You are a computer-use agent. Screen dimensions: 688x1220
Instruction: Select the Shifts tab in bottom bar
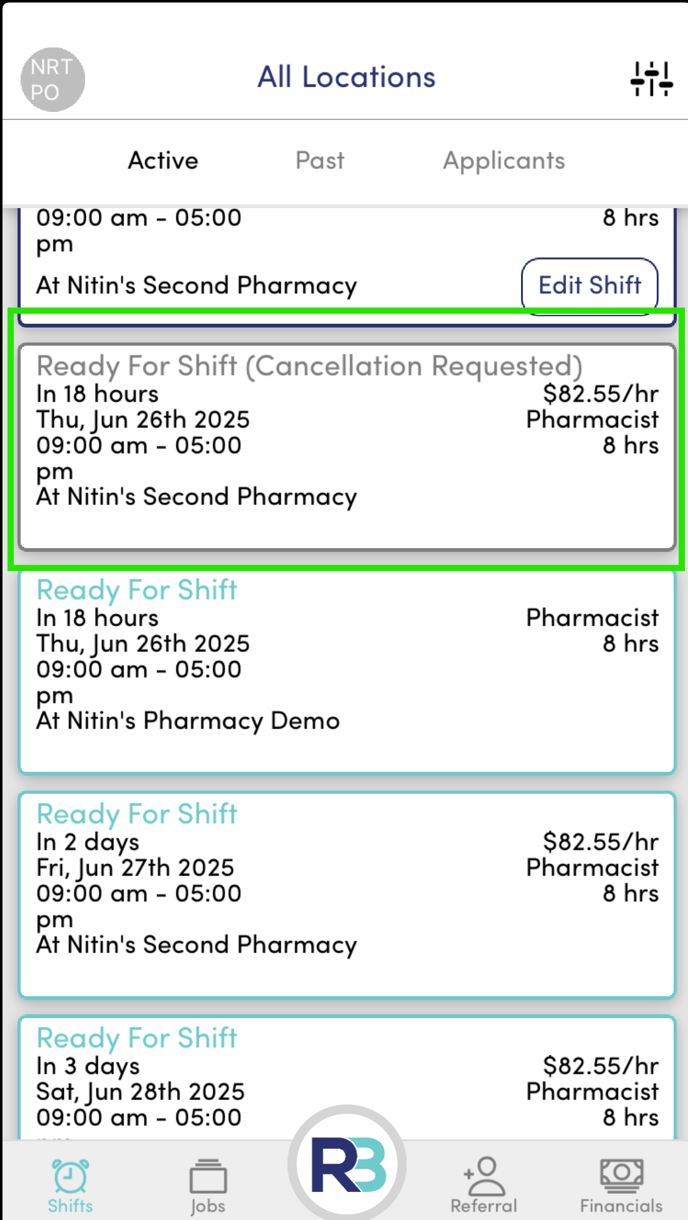[x=69, y=1186]
